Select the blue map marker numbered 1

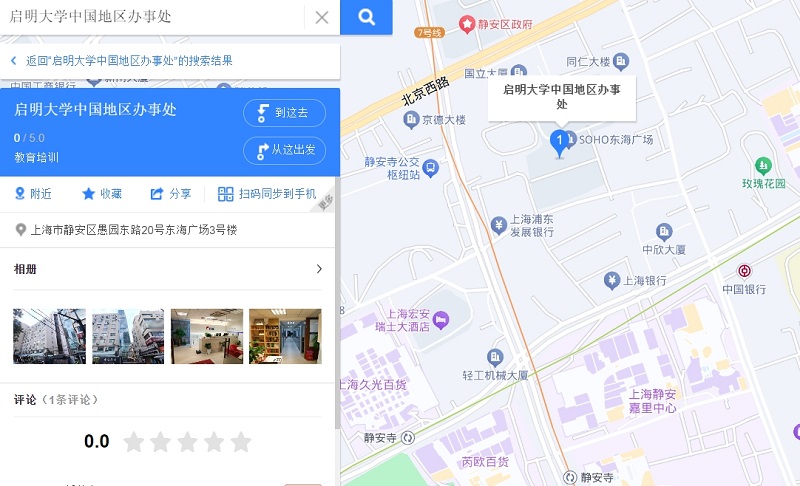[560, 142]
